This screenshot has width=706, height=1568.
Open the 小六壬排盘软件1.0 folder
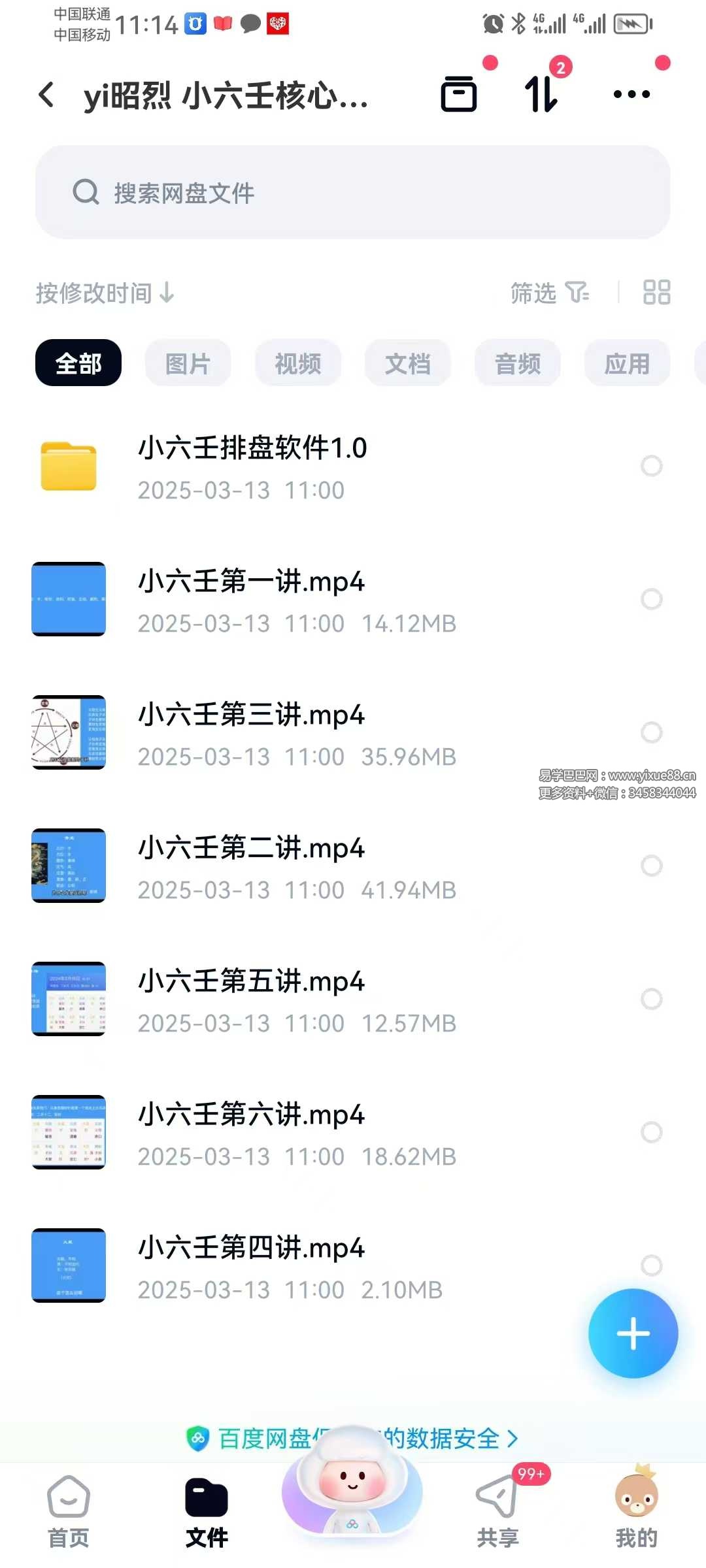click(252, 466)
